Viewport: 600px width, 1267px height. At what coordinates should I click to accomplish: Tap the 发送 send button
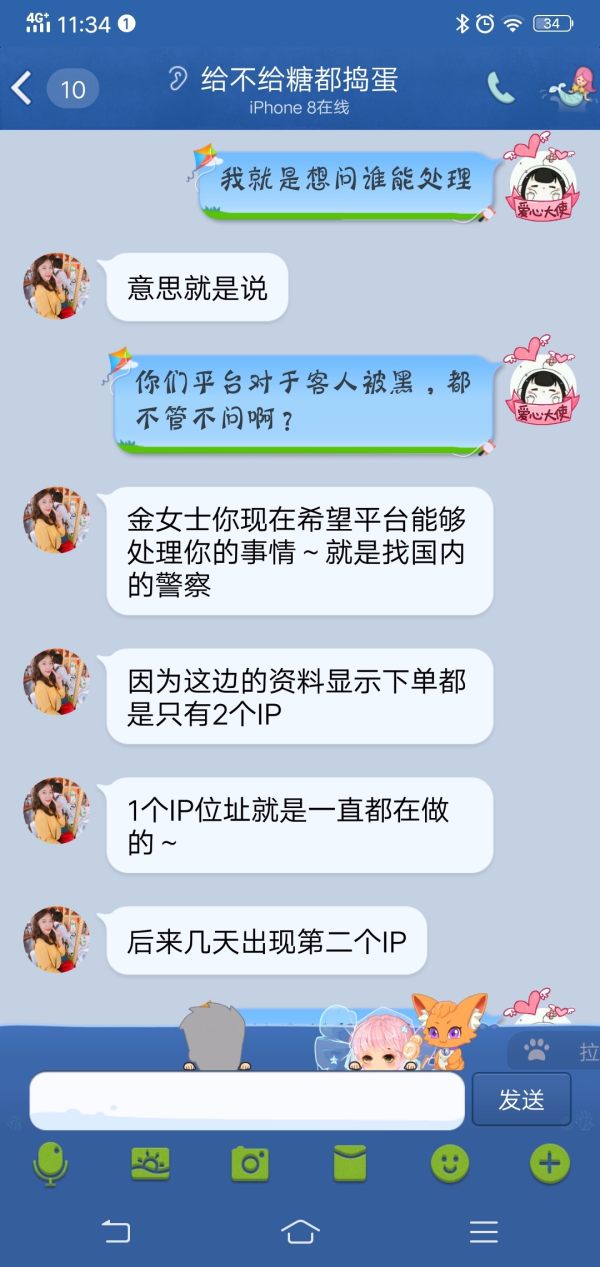pos(521,1100)
